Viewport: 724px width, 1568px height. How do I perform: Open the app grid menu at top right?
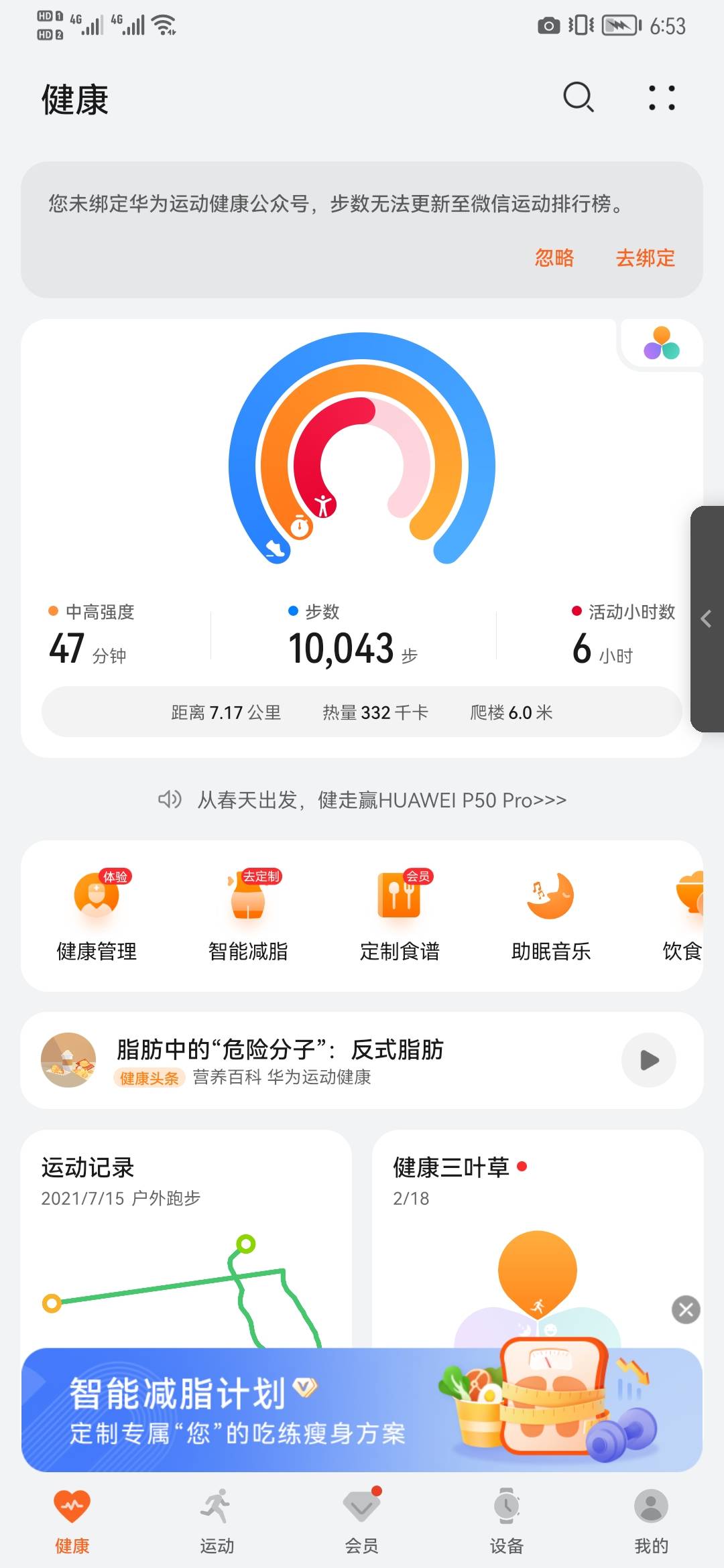(x=660, y=96)
